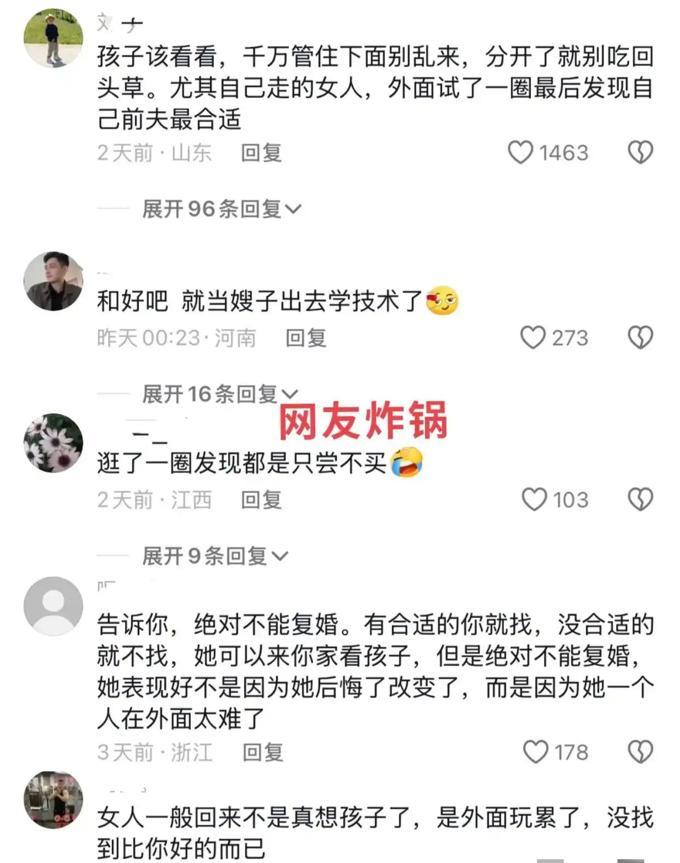Reply to the 绝对不能复婚 comment from 浙江

pyautogui.click(x=263, y=752)
